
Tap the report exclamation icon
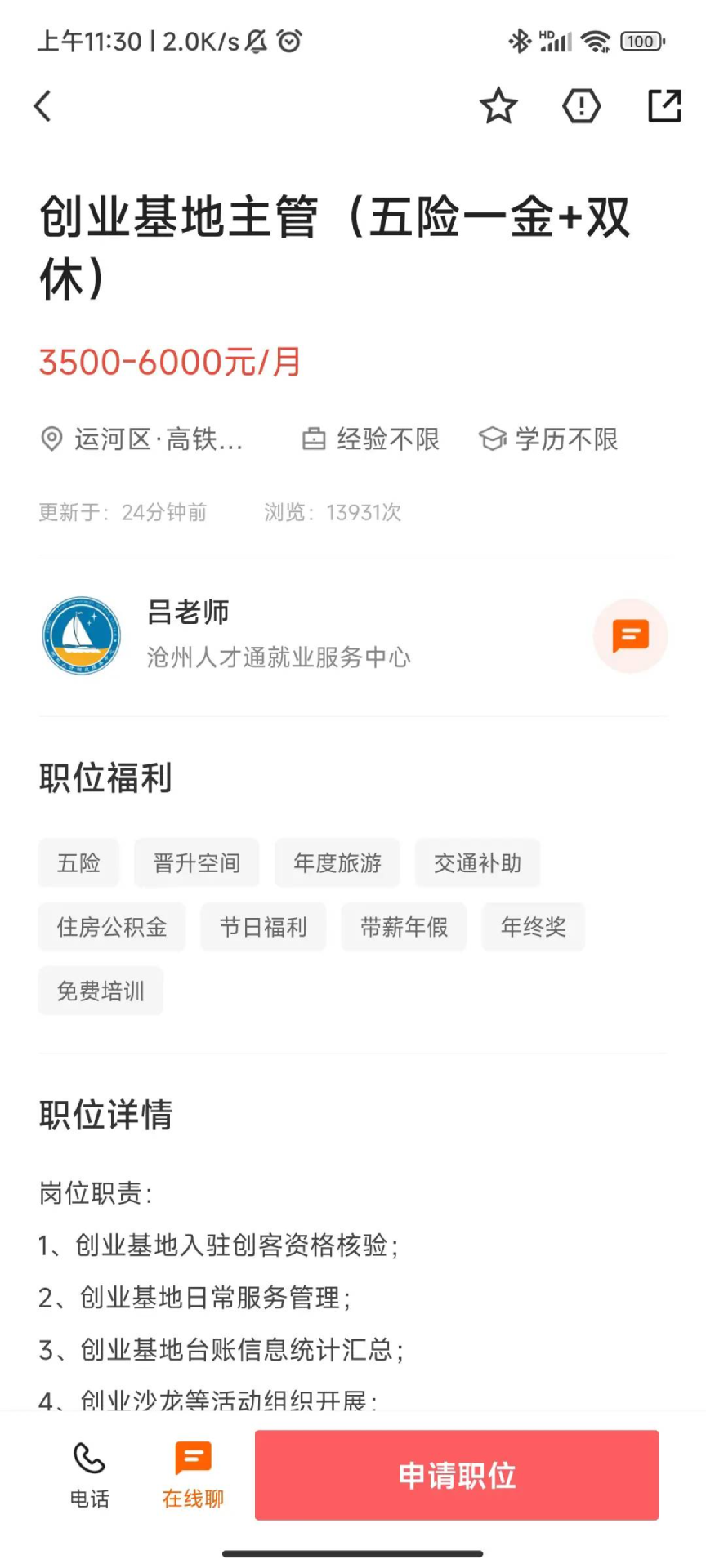(x=581, y=105)
